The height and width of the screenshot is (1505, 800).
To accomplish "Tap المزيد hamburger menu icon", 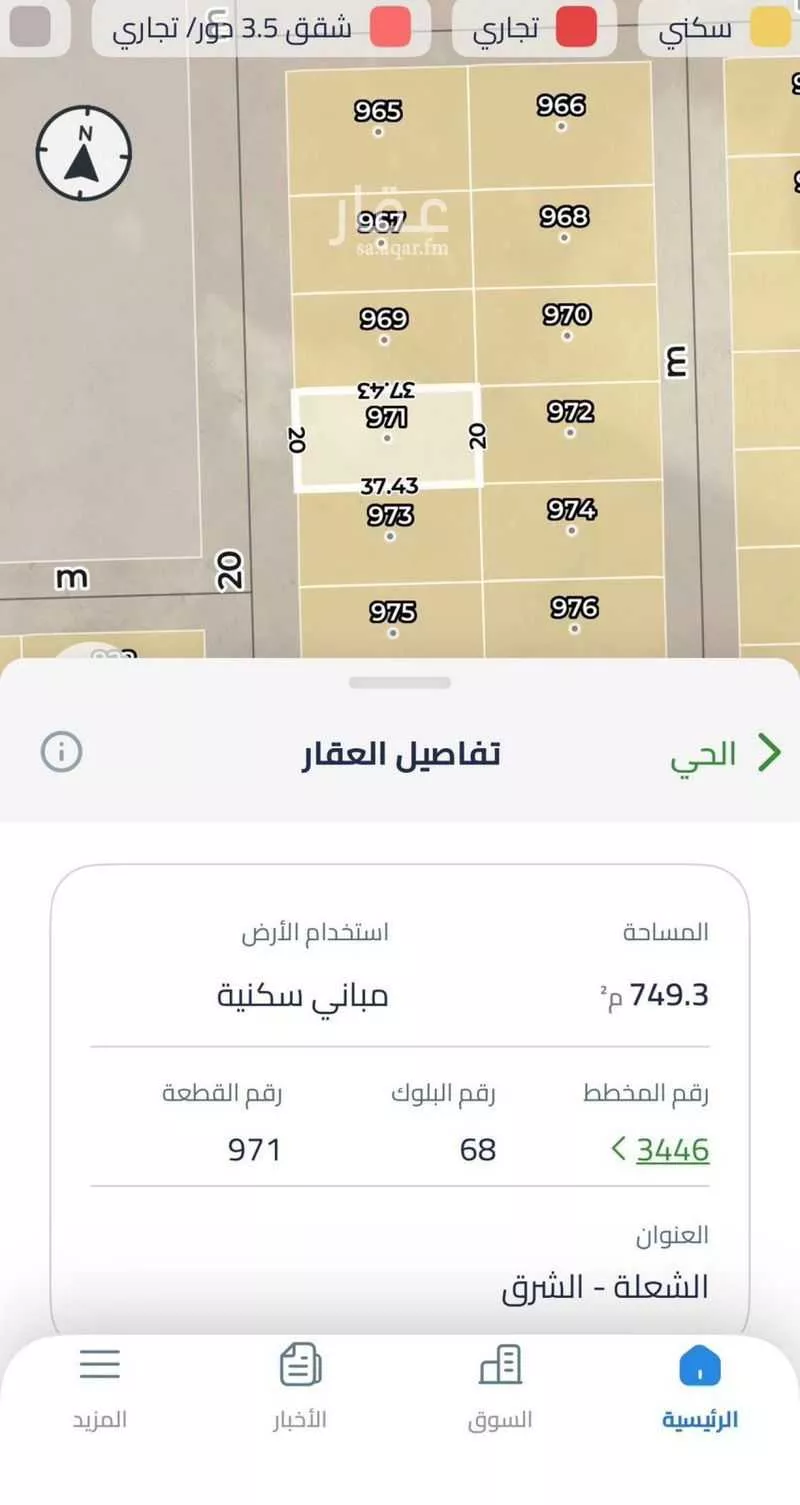I will pos(99,1363).
